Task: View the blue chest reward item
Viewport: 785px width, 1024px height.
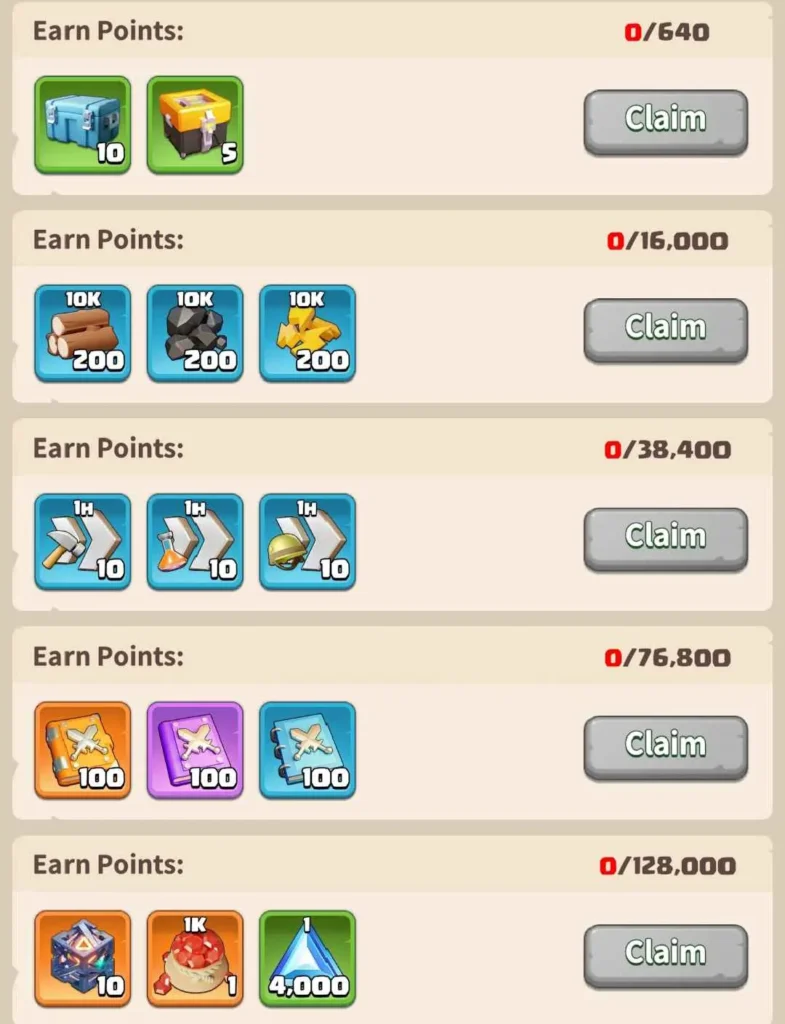Action: (83, 125)
